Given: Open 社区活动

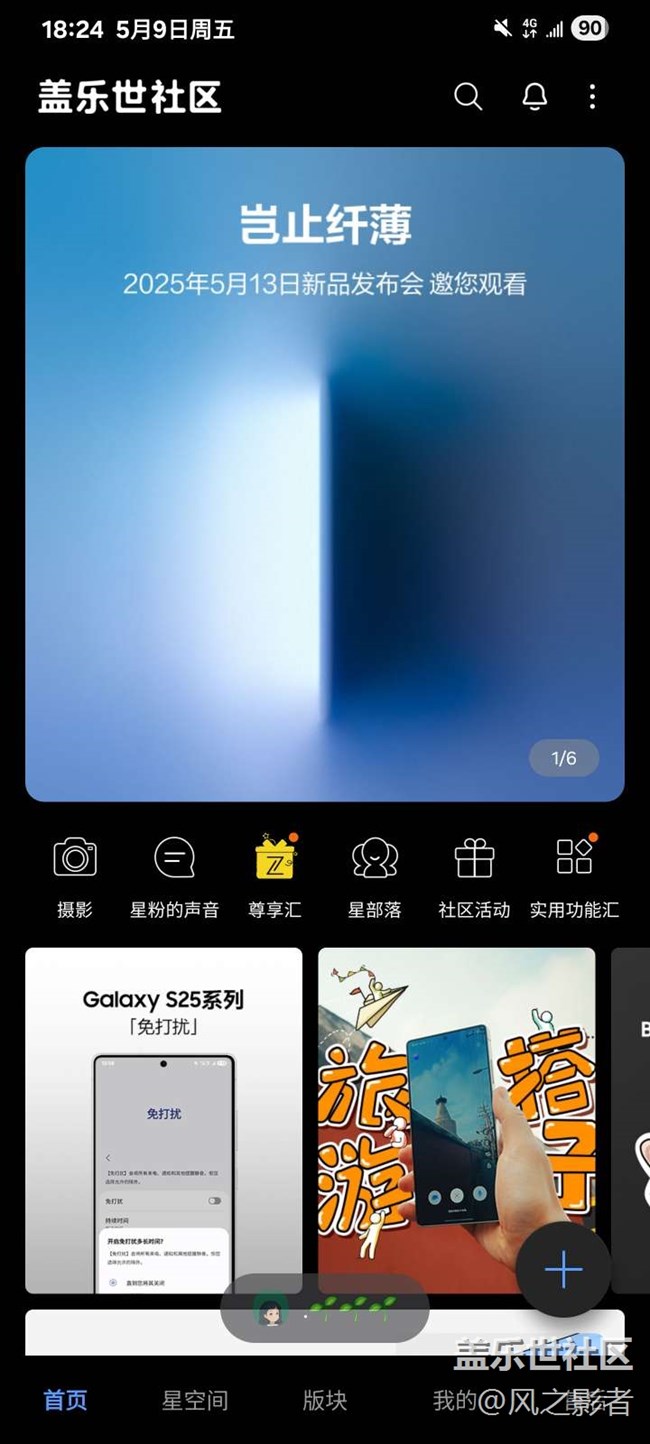Looking at the screenshot, I should (474, 876).
